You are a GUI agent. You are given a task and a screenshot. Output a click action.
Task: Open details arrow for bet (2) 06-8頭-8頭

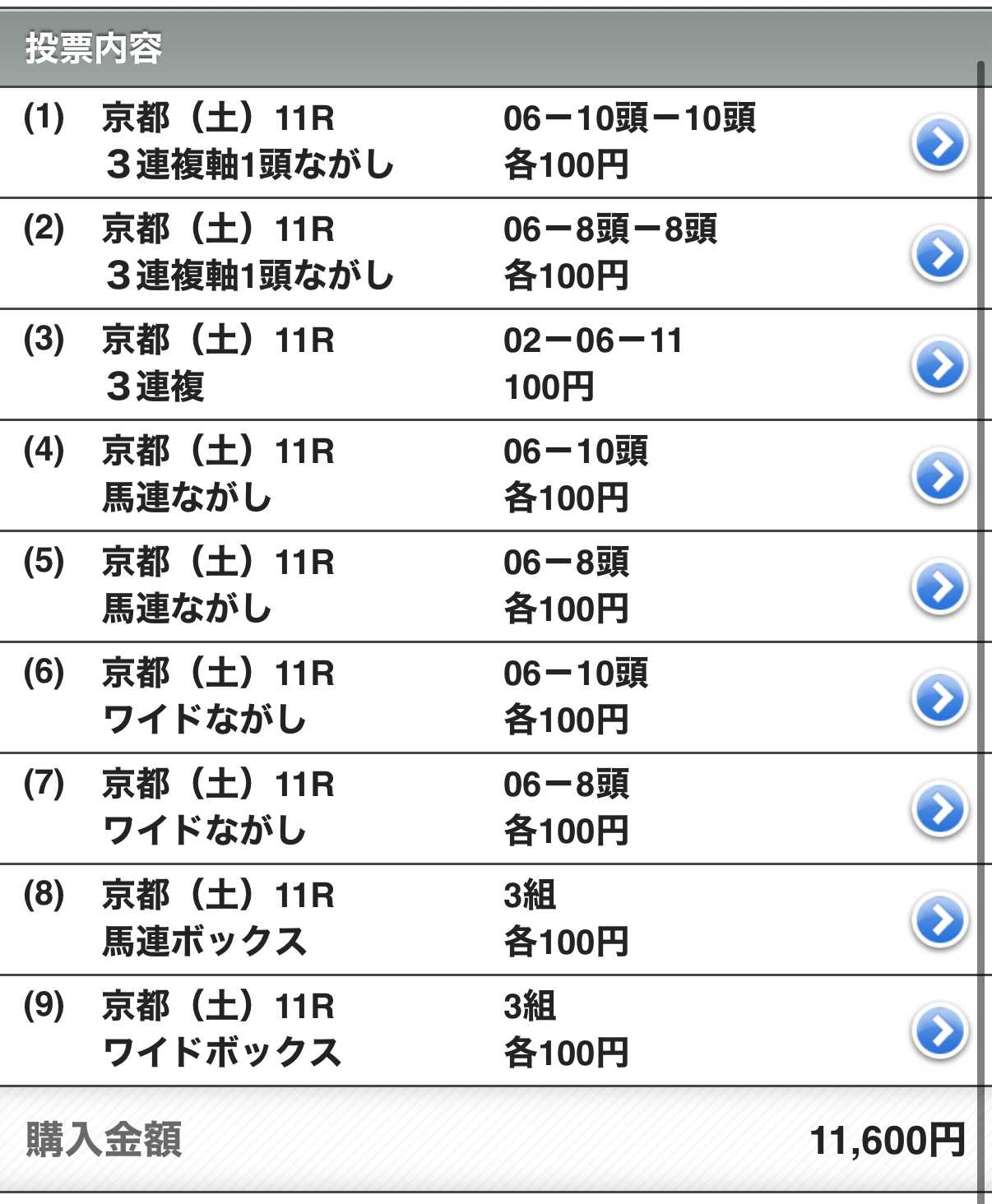coord(939,254)
